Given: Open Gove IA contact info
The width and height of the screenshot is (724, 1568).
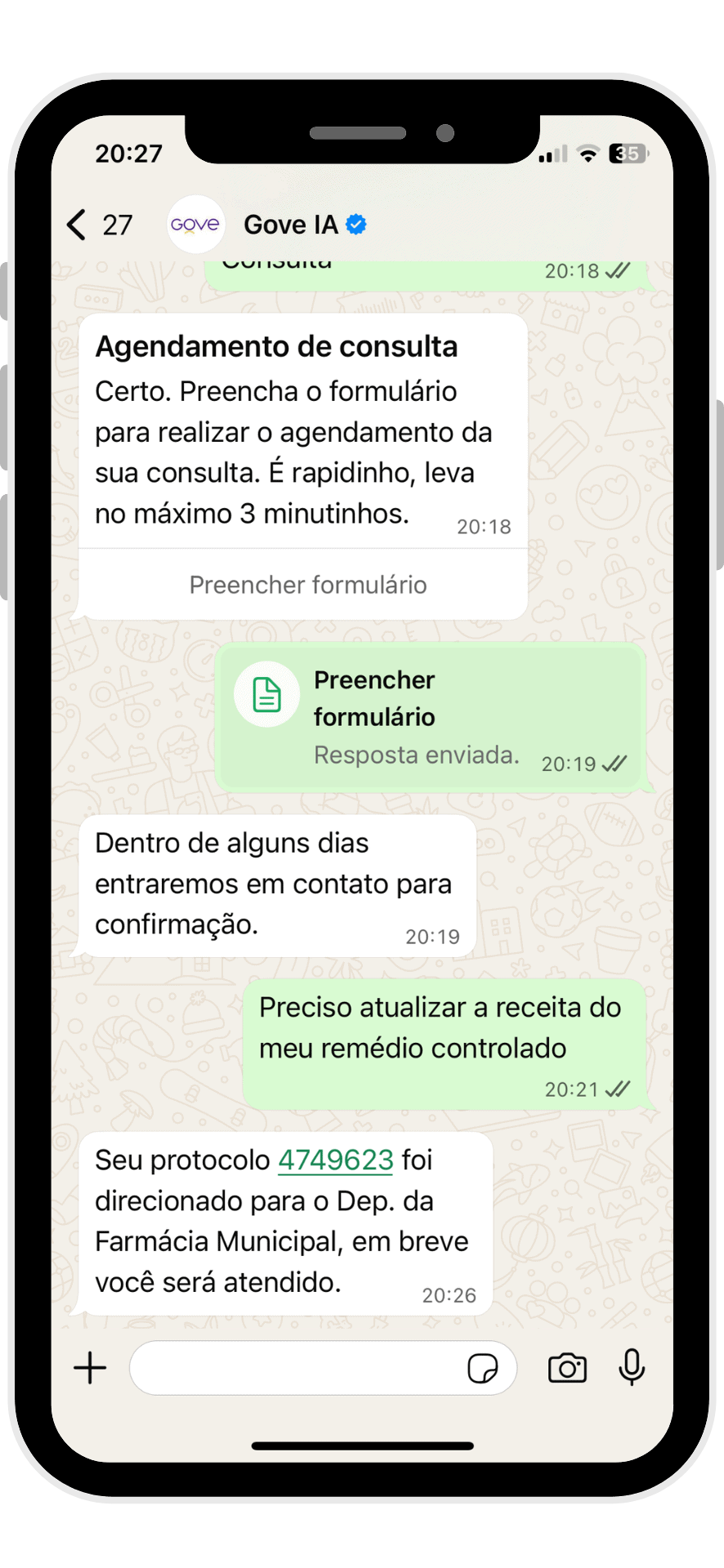Looking at the screenshot, I should click(290, 225).
